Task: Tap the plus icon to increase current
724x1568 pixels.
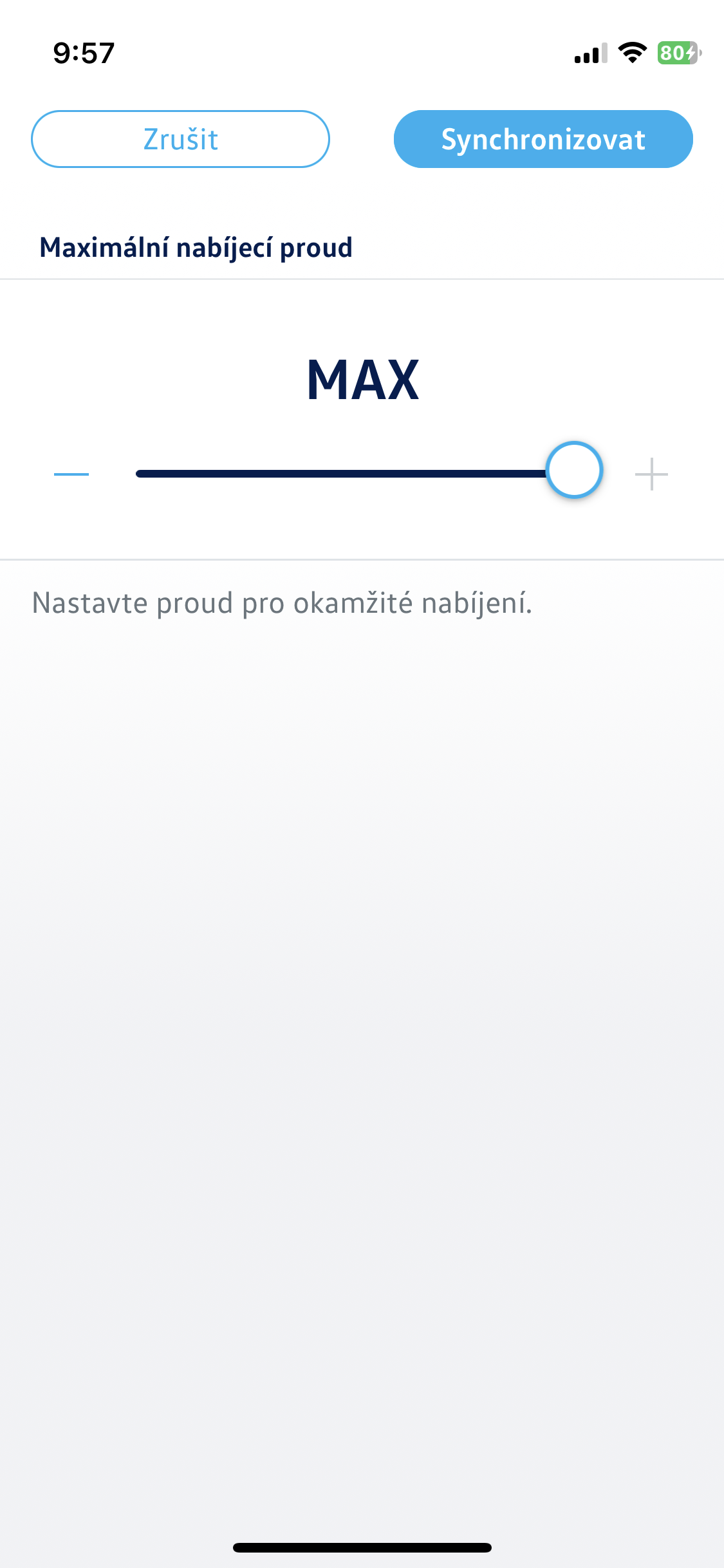Action: 652,474
